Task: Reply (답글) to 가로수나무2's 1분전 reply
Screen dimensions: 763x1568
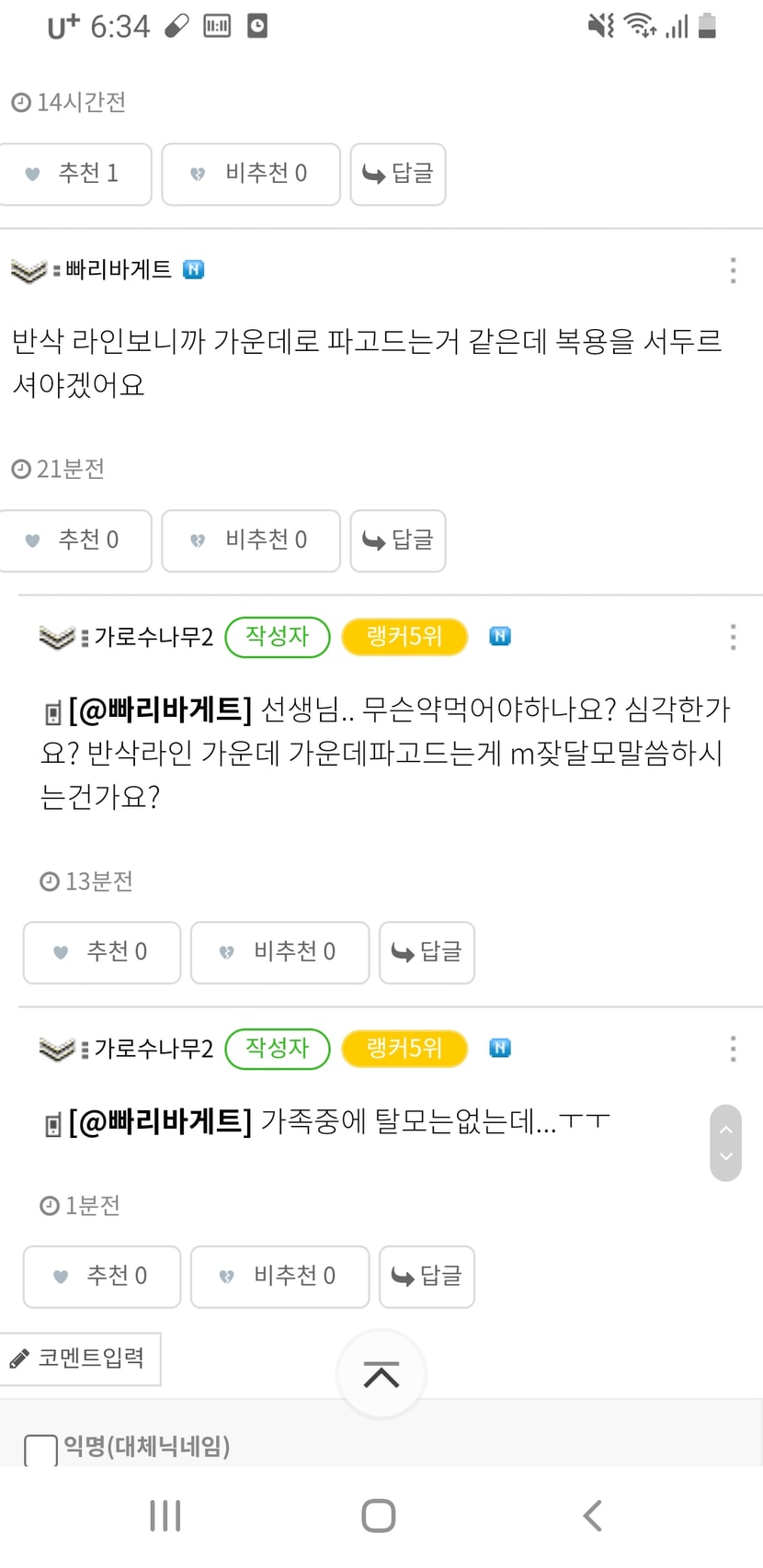Action: [x=427, y=1277]
